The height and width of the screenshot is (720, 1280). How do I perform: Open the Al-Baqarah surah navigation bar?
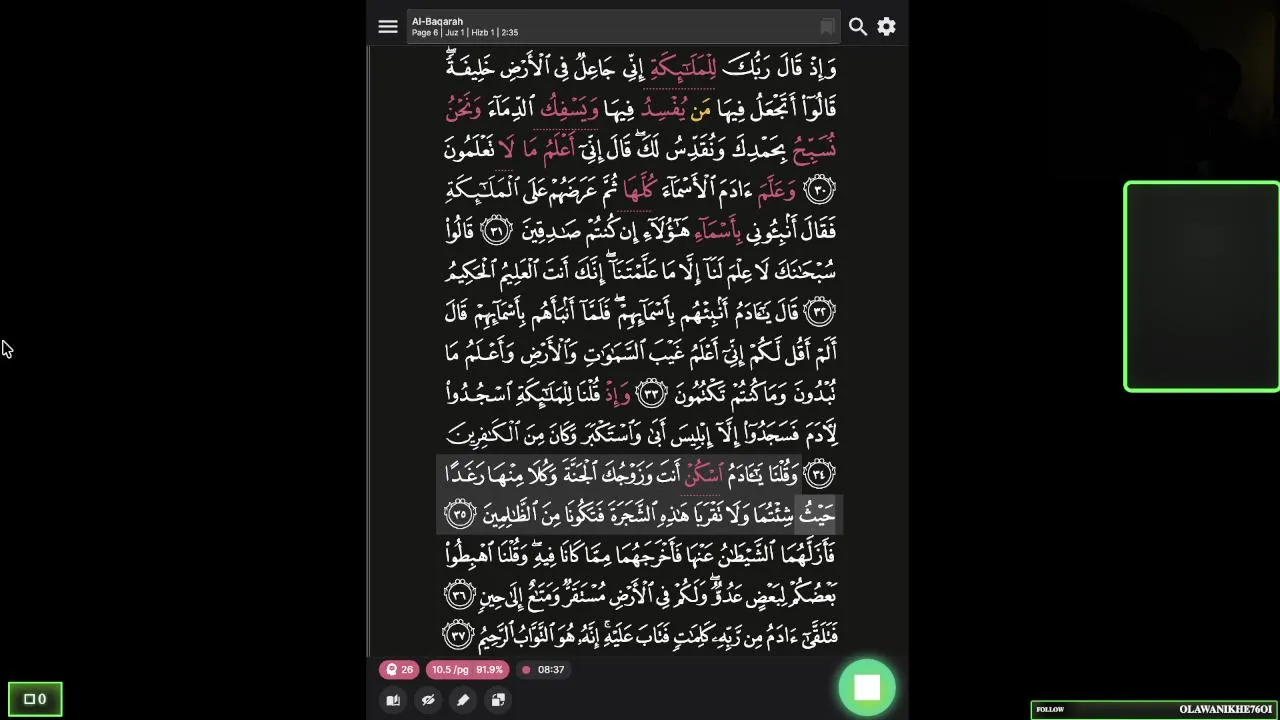610,27
